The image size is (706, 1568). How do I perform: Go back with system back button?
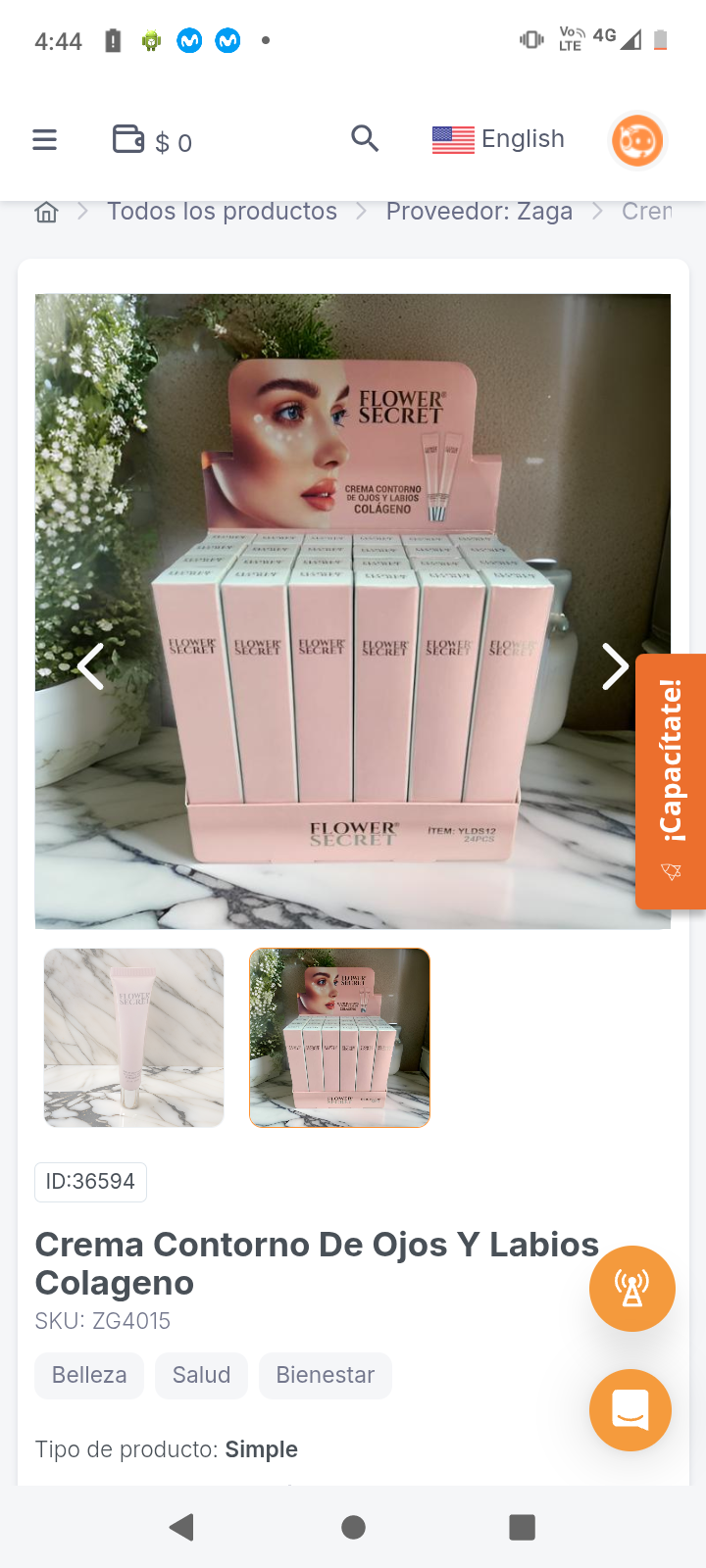(181, 1527)
